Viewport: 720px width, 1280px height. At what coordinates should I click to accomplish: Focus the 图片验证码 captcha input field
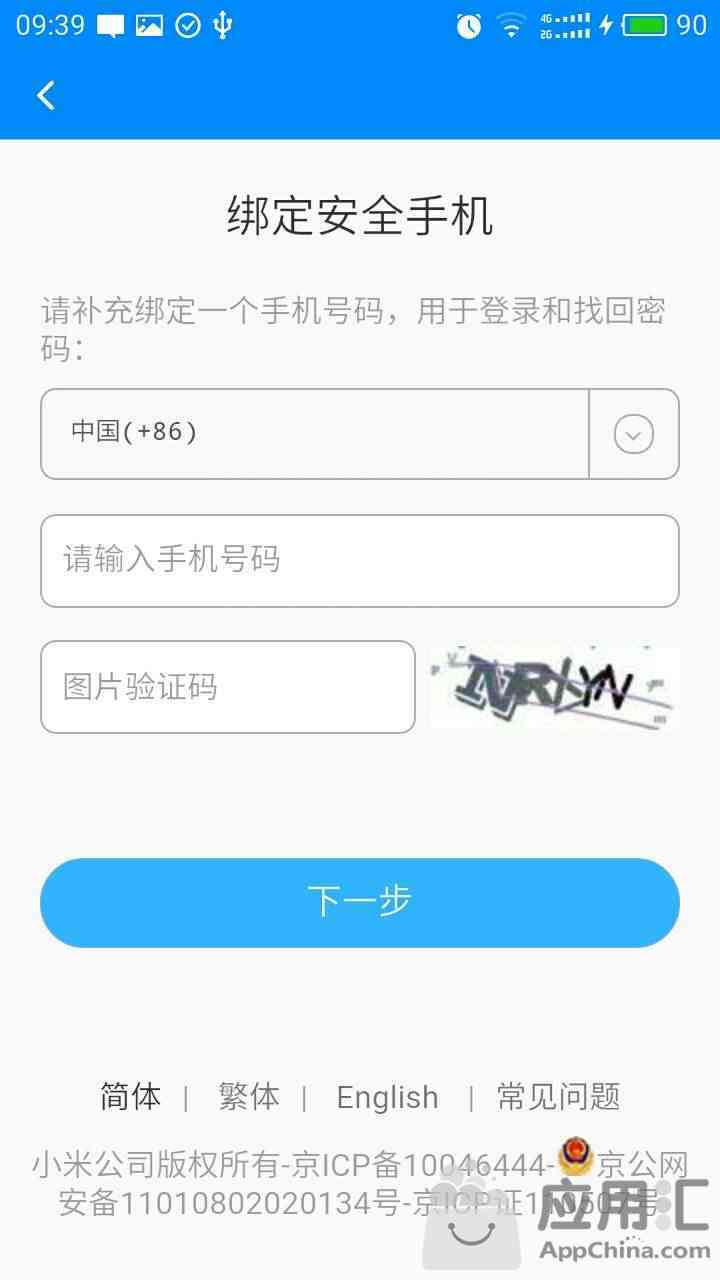pos(228,687)
